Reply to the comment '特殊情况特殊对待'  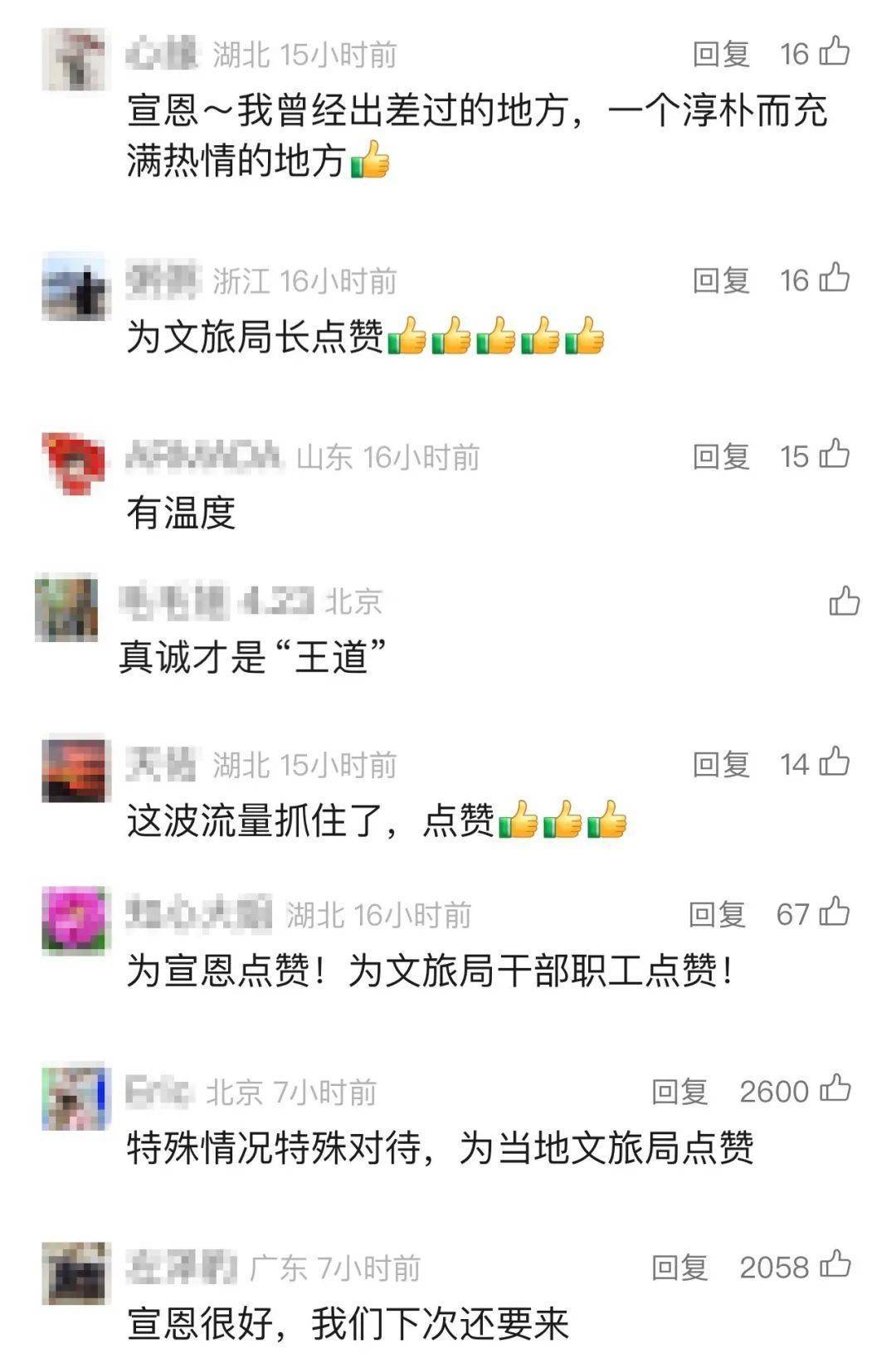679,1092
